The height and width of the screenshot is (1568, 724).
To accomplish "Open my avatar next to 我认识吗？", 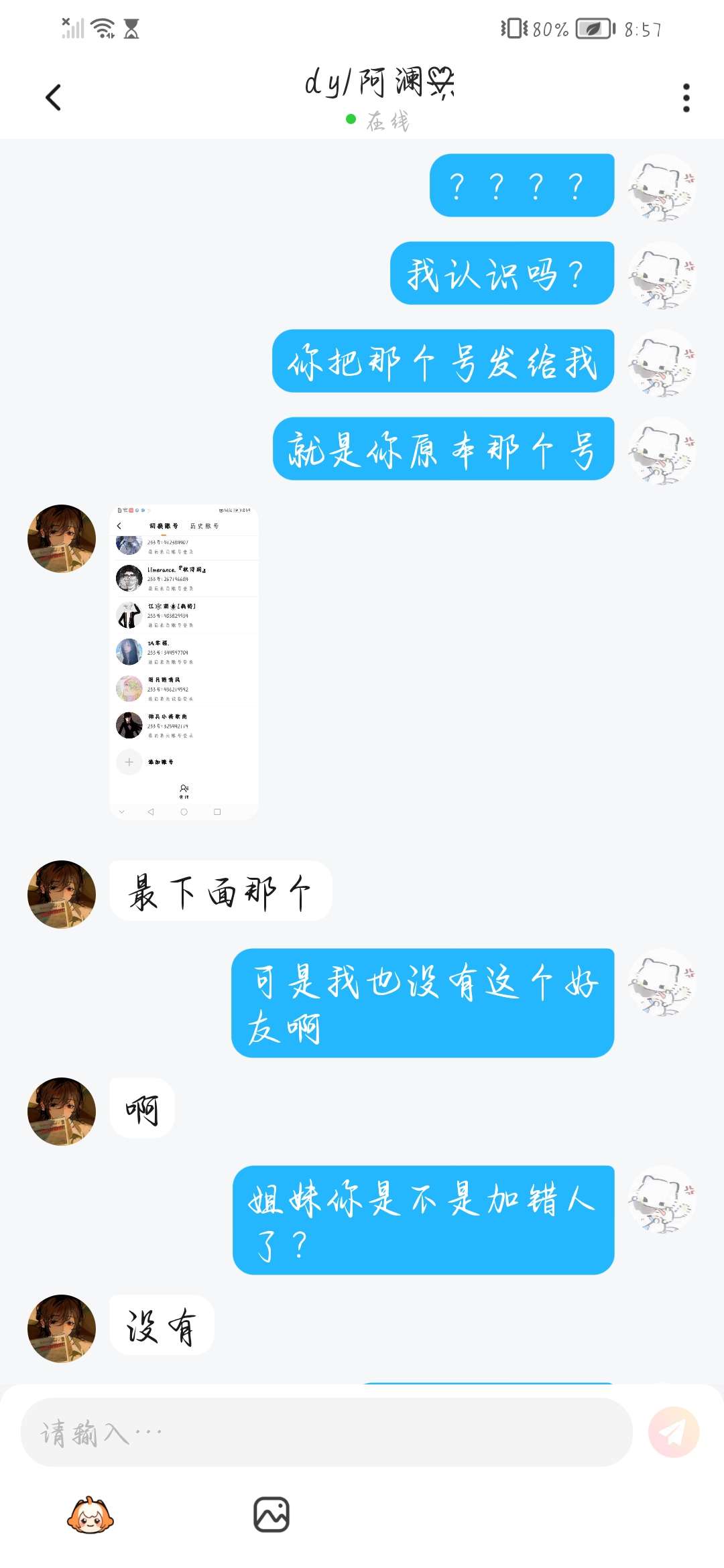I will tap(662, 275).
